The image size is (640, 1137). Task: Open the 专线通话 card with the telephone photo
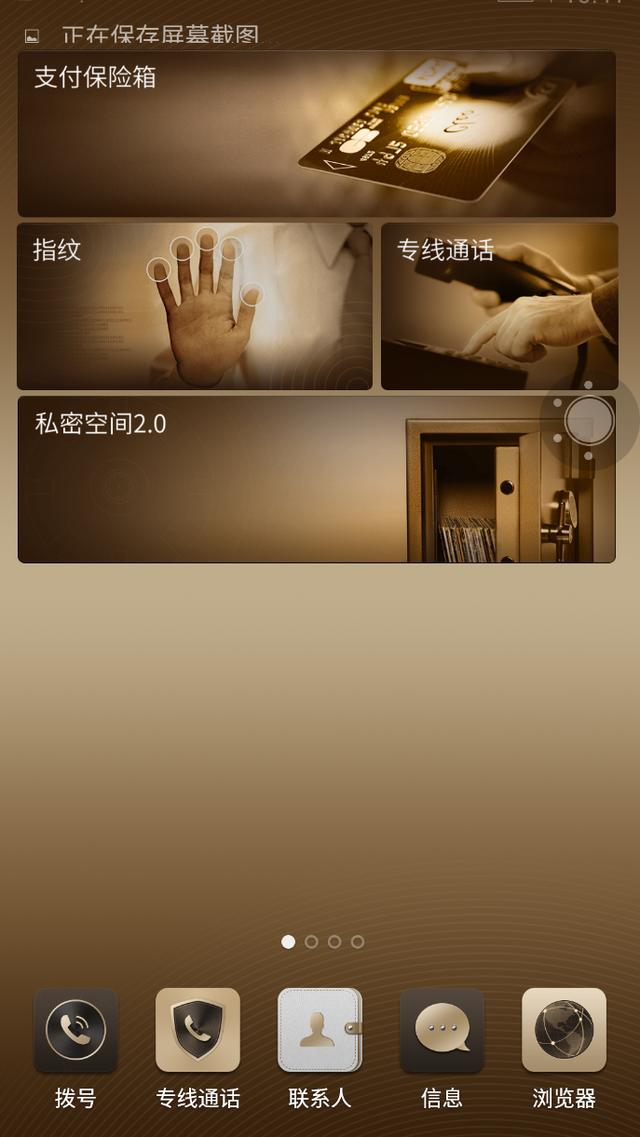[x=499, y=306]
